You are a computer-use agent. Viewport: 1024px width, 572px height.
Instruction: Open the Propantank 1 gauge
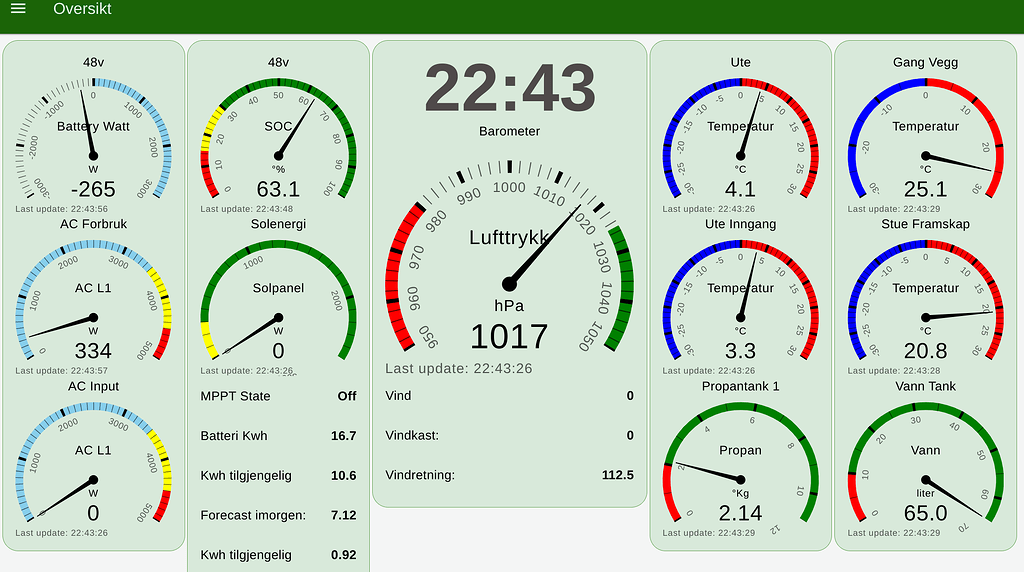tap(740, 460)
